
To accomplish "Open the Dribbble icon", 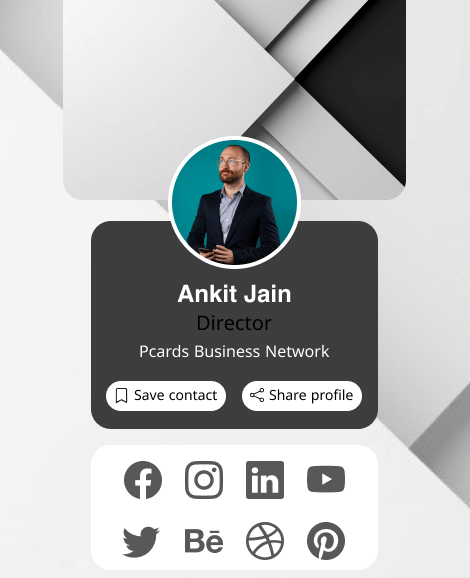I will click(265, 541).
